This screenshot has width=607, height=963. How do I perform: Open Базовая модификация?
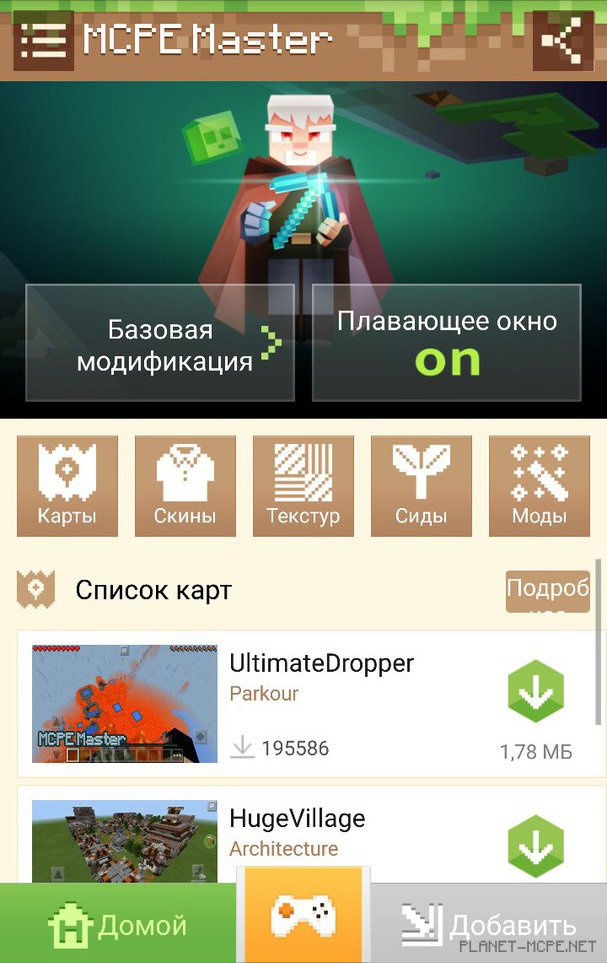pyautogui.click(x=160, y=343)
